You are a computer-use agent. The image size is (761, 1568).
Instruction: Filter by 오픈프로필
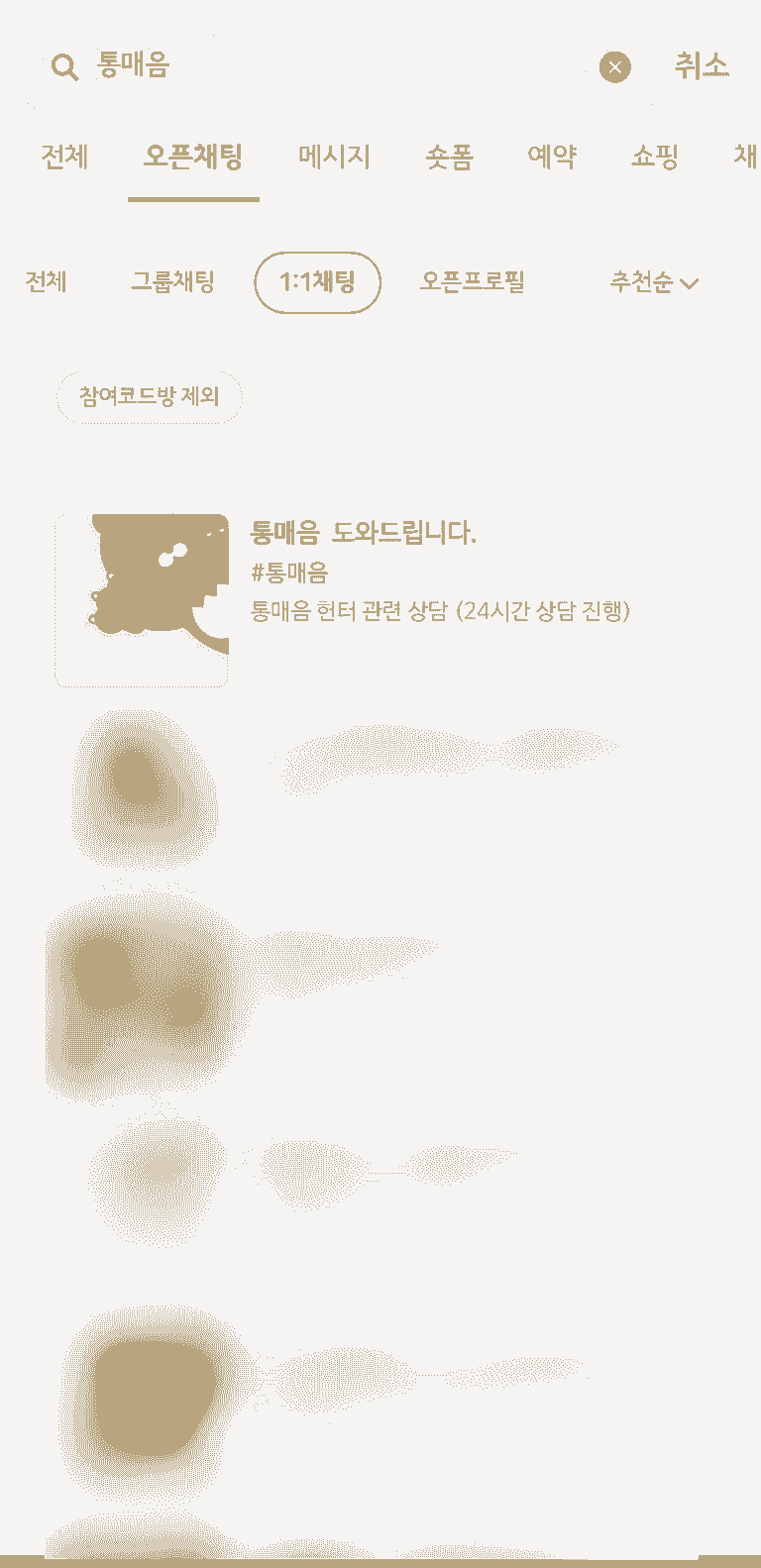click(472, 282)
